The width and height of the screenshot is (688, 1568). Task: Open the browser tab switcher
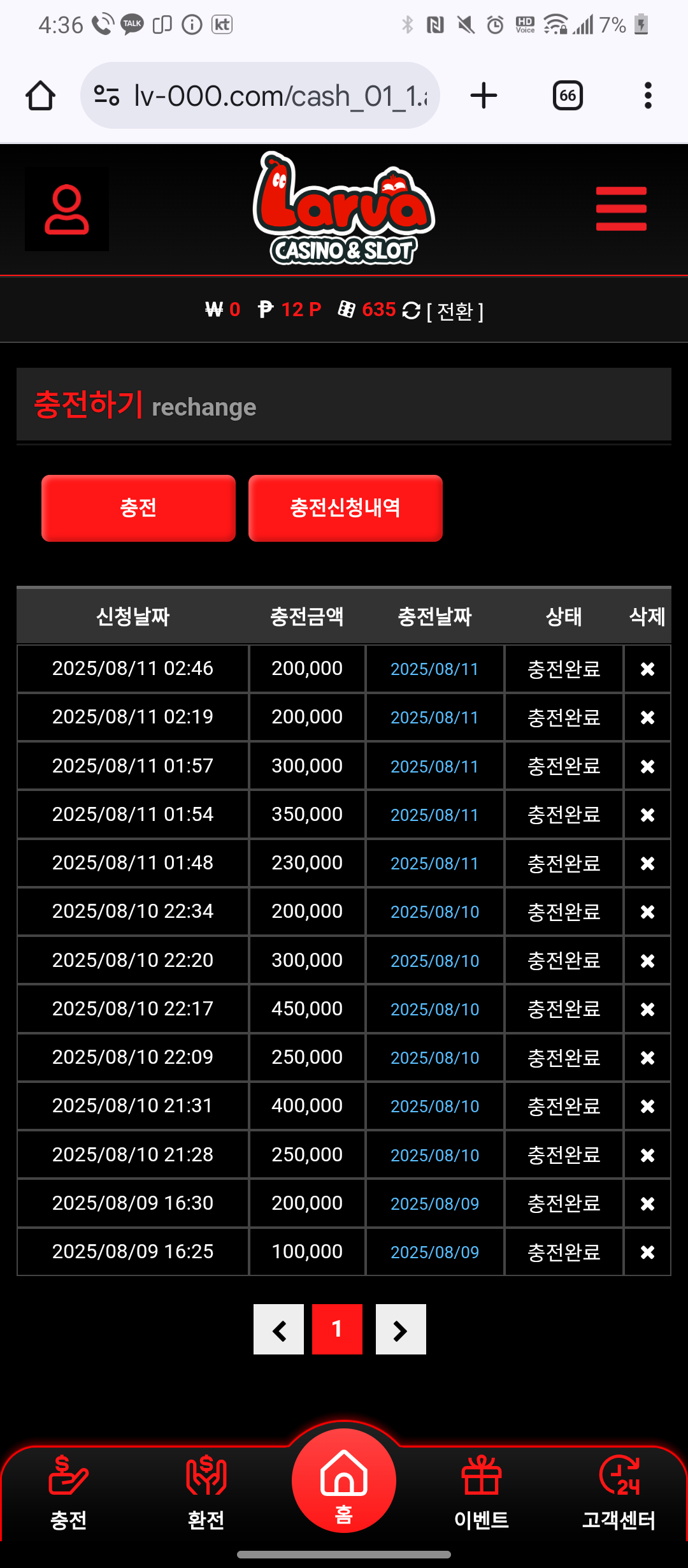click(568, 96)
